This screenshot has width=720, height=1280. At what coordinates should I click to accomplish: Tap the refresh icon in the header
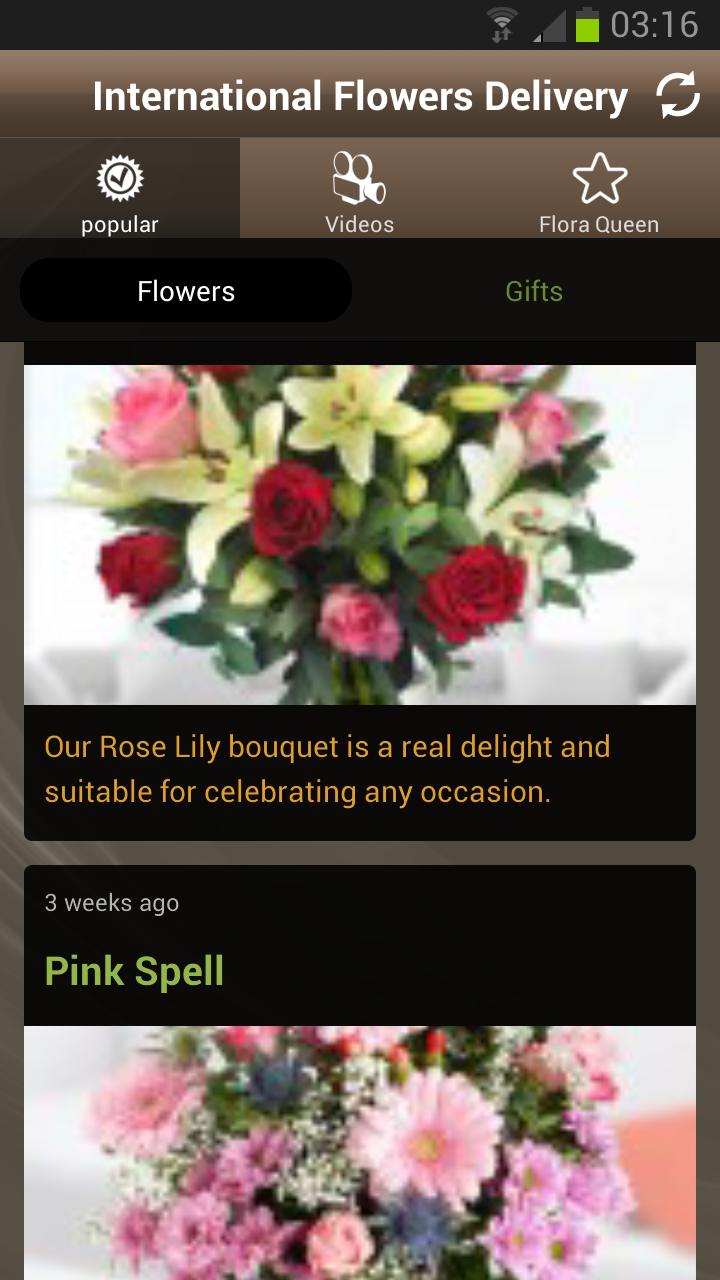point(677,96)
